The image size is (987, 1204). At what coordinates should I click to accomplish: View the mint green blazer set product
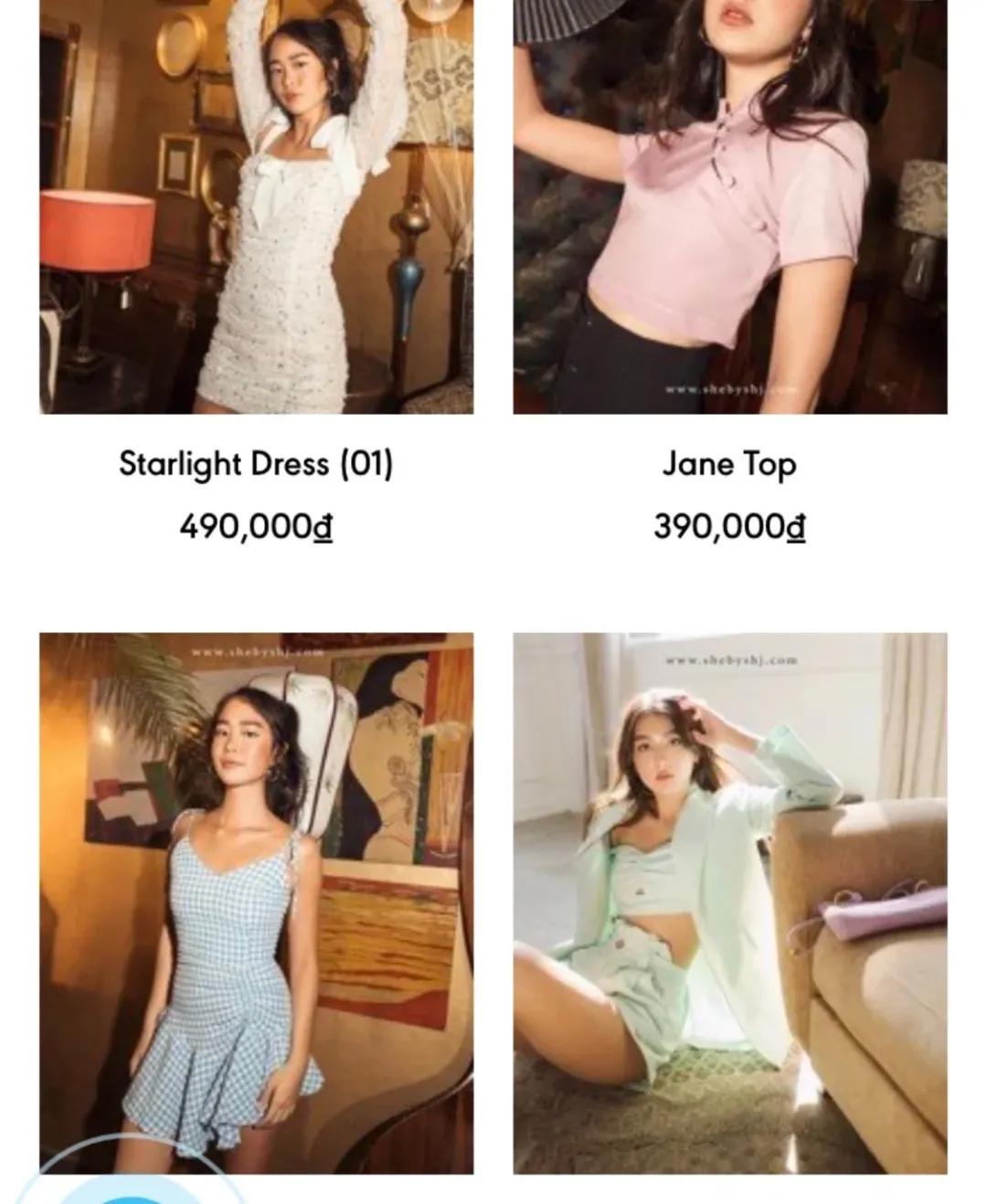click(729, 903)
